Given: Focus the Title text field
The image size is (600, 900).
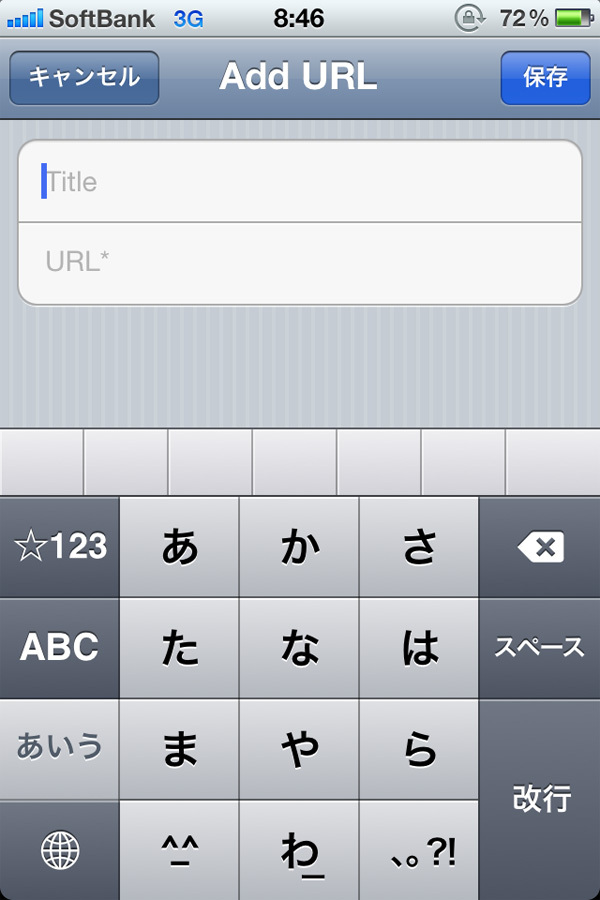Looking at the screenshot, I should [300, 182].
